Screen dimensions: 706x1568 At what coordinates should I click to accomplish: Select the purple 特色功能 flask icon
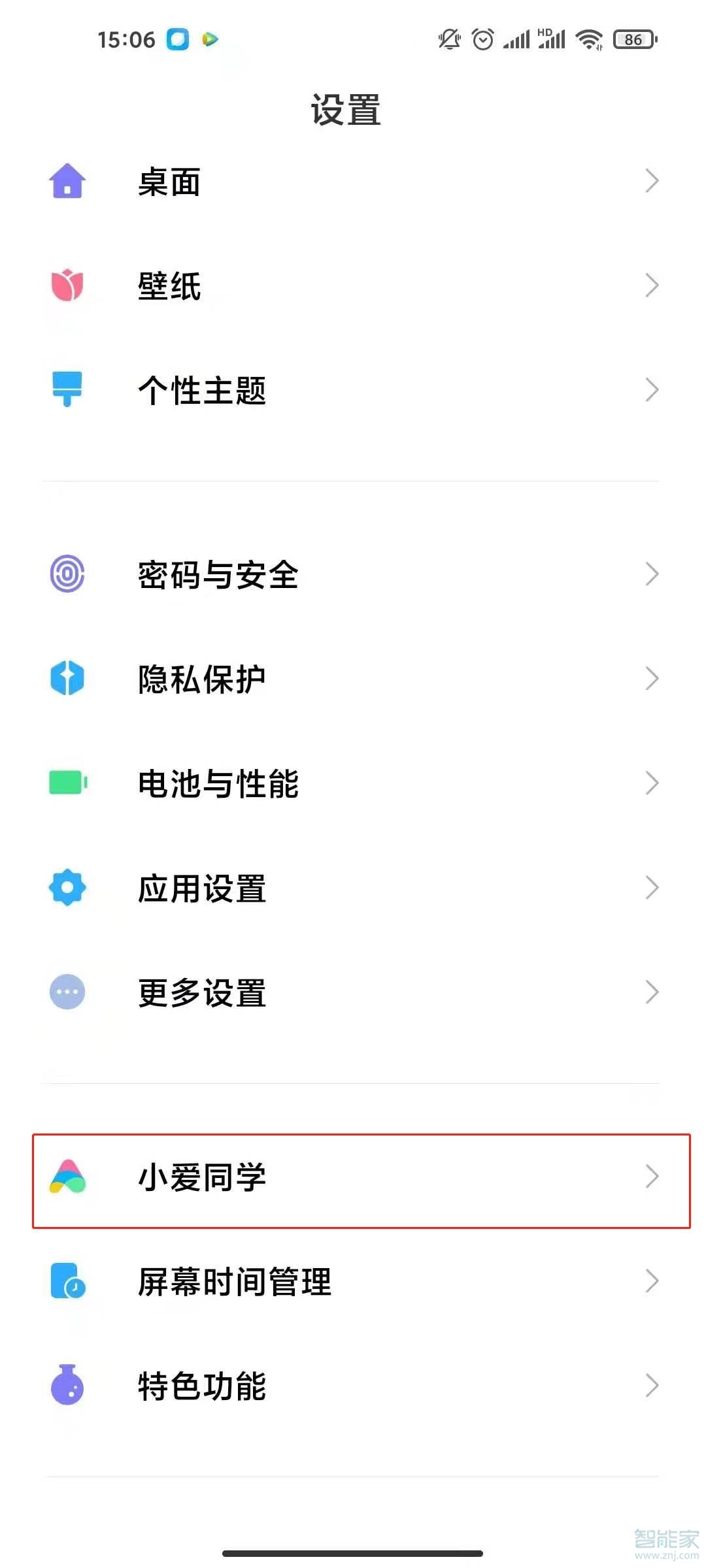pyautogui.click(x=67, y=1386)
